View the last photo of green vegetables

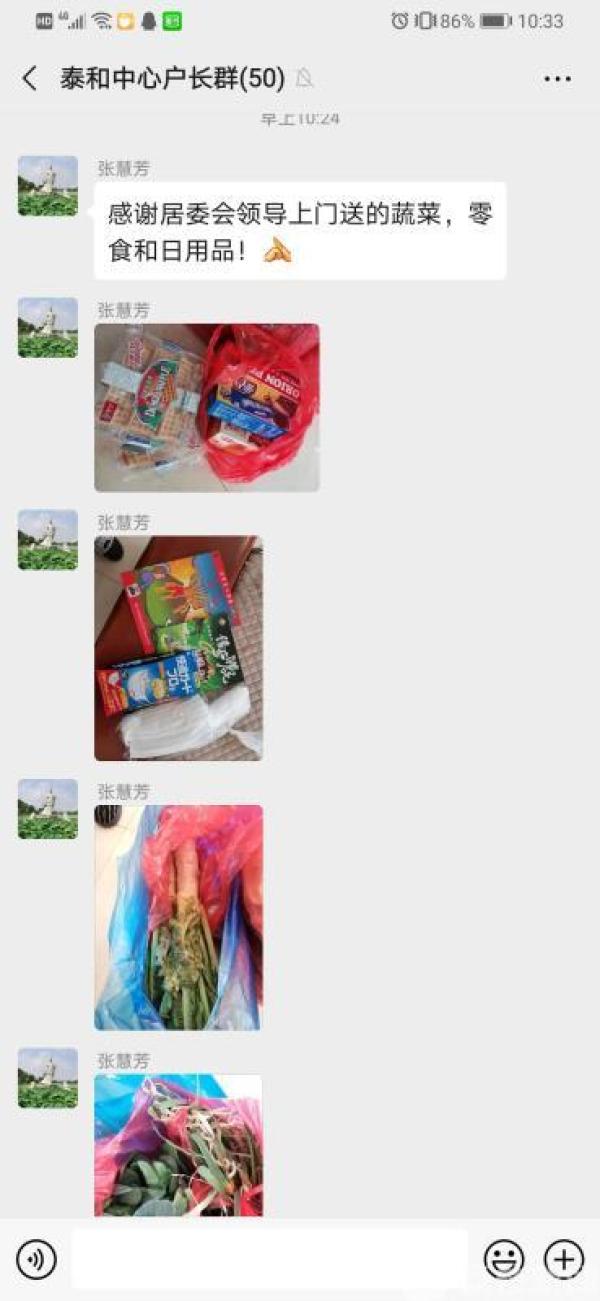click(x=179, y=1145)
